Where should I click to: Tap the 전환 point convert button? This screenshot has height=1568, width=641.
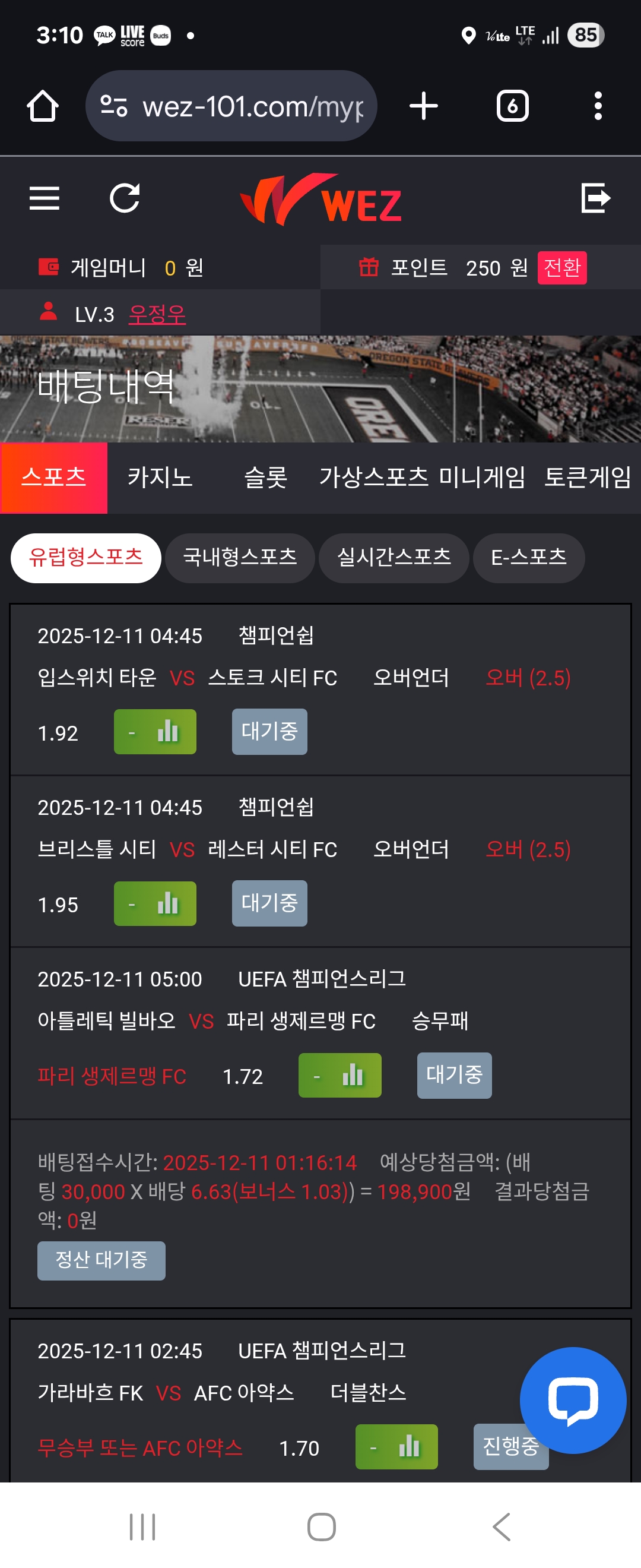pyautogui.click(x=561, y=268)
